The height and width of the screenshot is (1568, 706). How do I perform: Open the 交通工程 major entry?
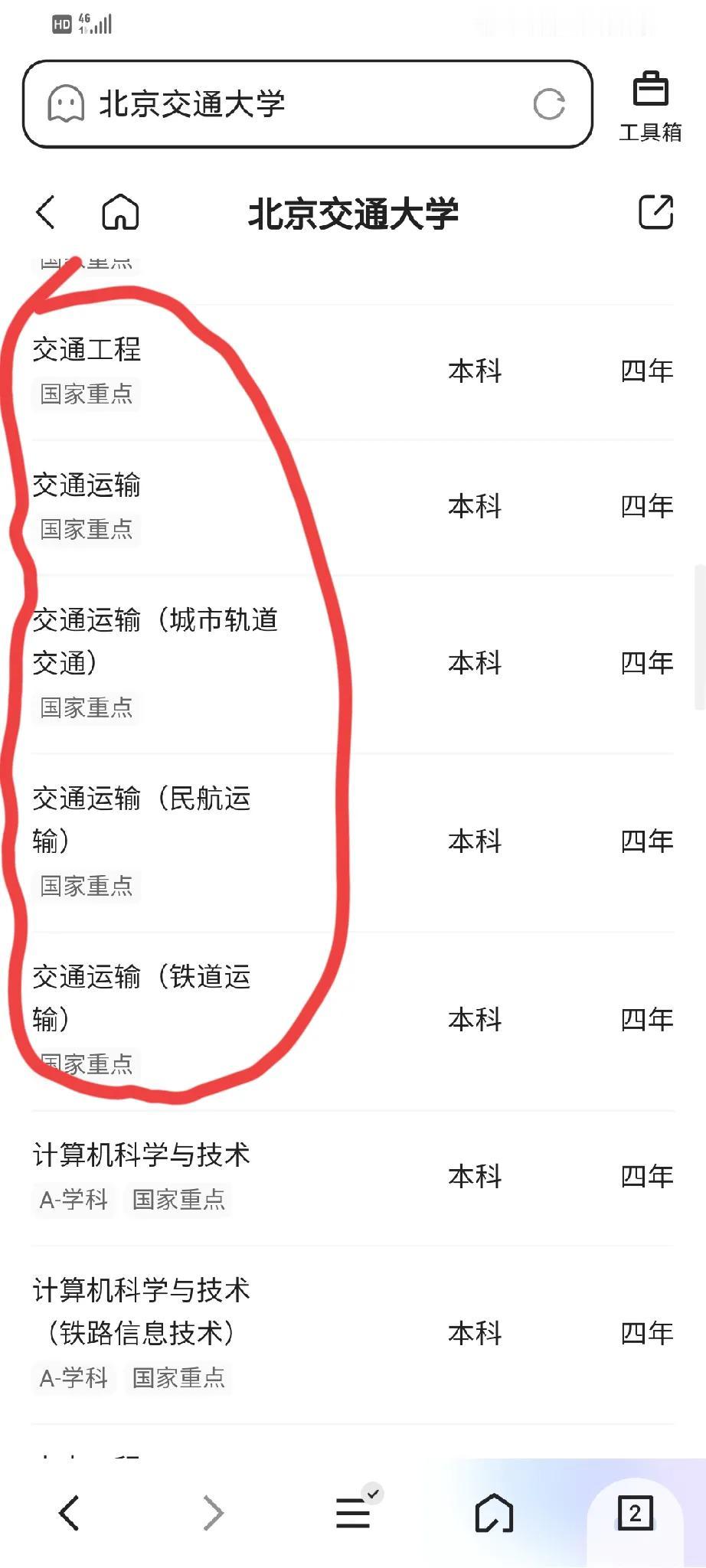88,352
